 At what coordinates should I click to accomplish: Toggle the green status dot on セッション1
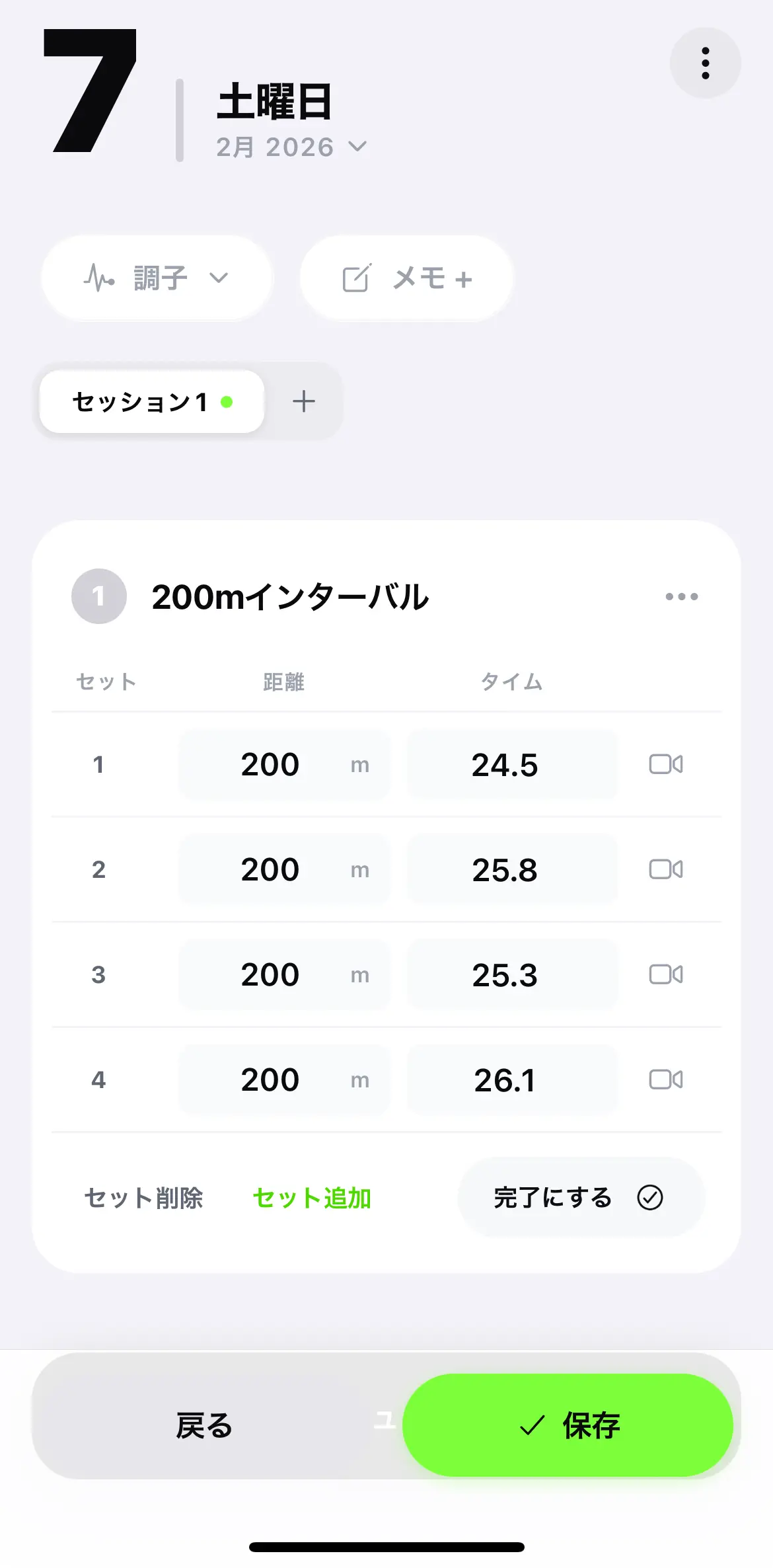227,401
